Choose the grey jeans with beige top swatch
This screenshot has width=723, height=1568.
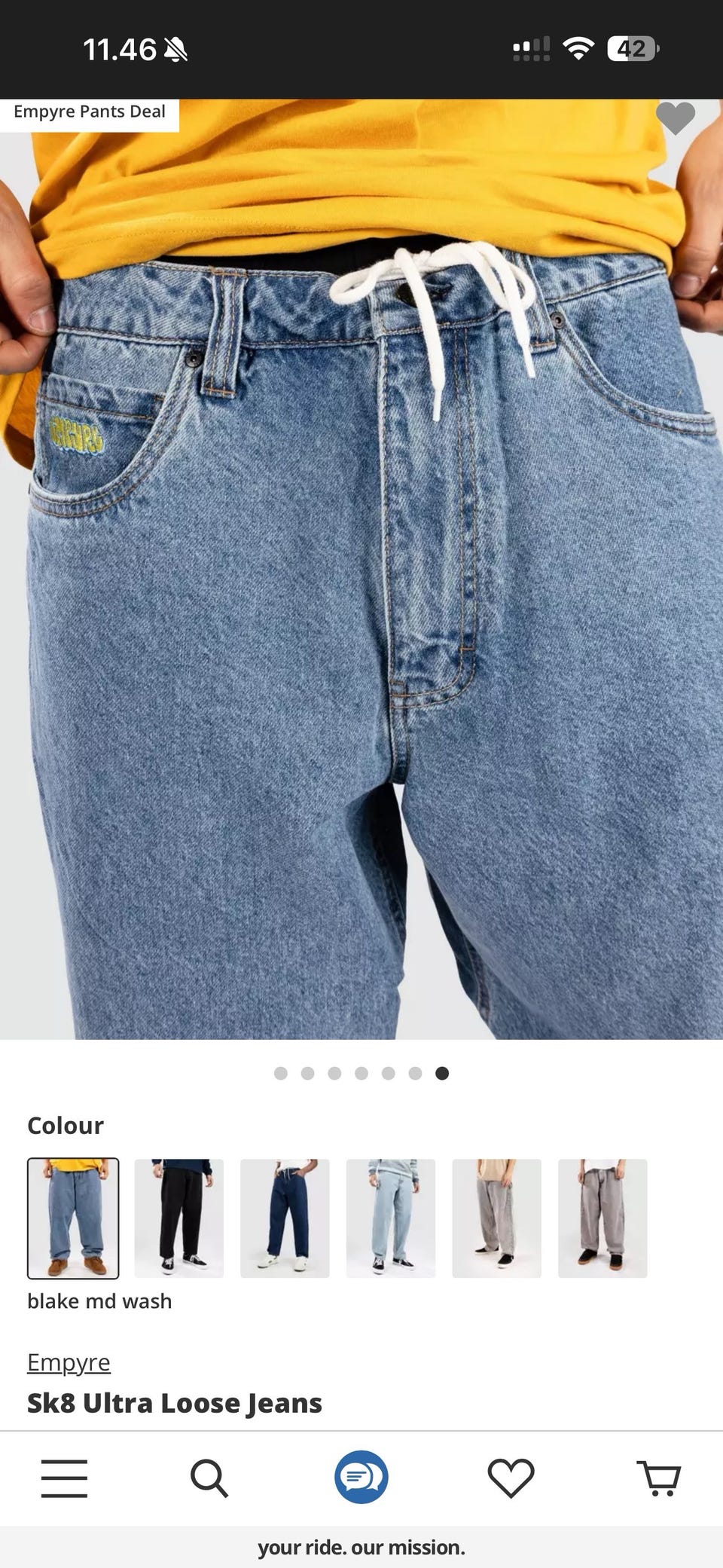click(497, 1218)
